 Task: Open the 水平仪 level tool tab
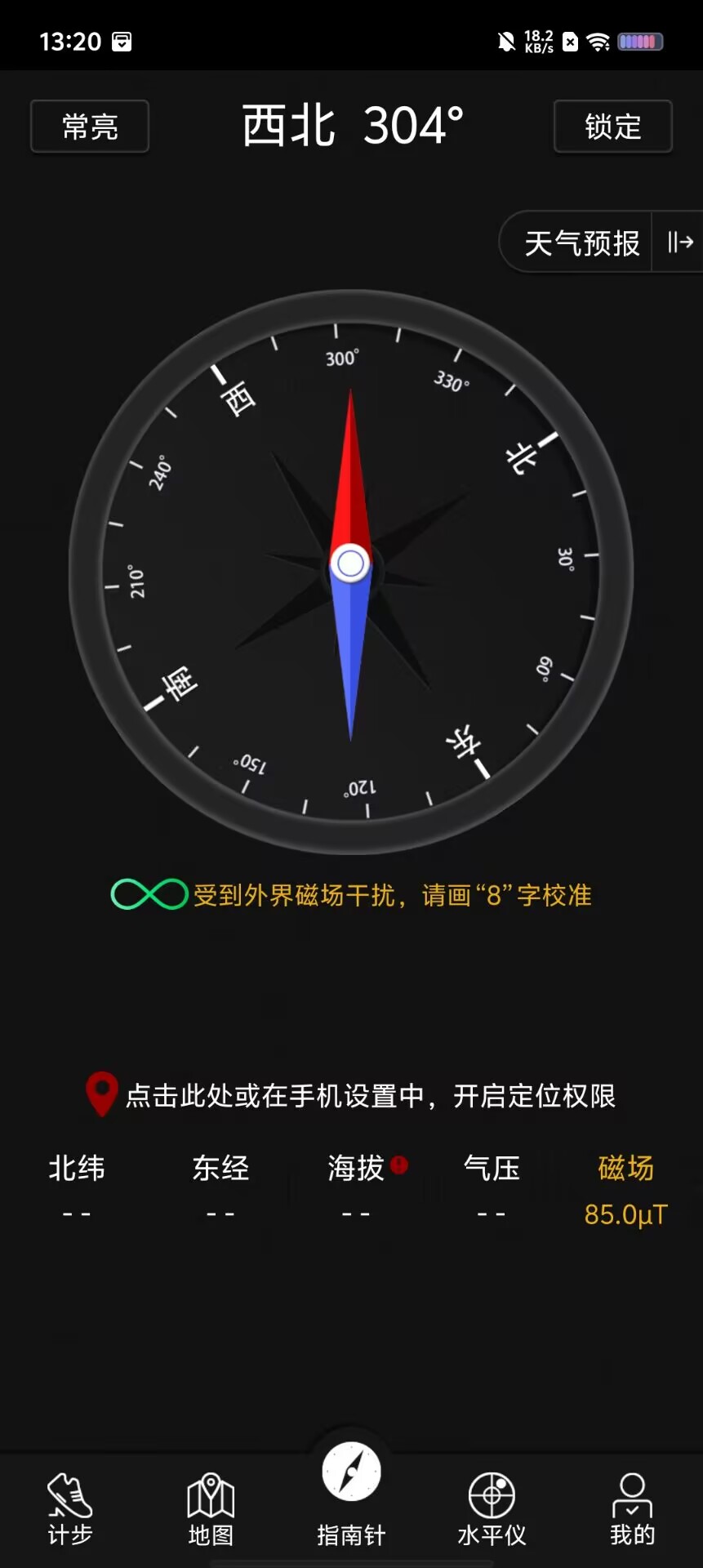[x=492, y=1510]
